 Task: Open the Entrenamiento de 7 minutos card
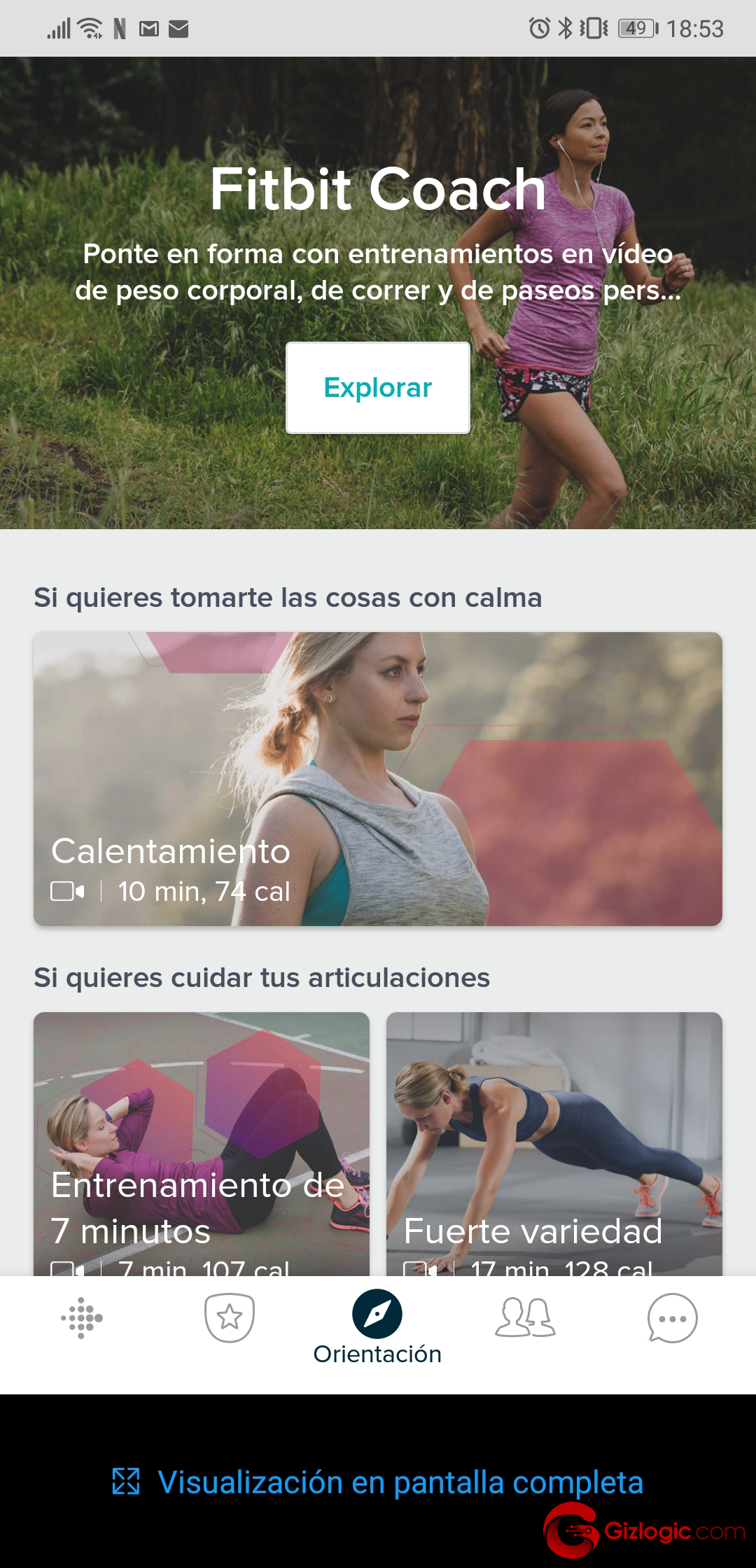(202, 1144)
